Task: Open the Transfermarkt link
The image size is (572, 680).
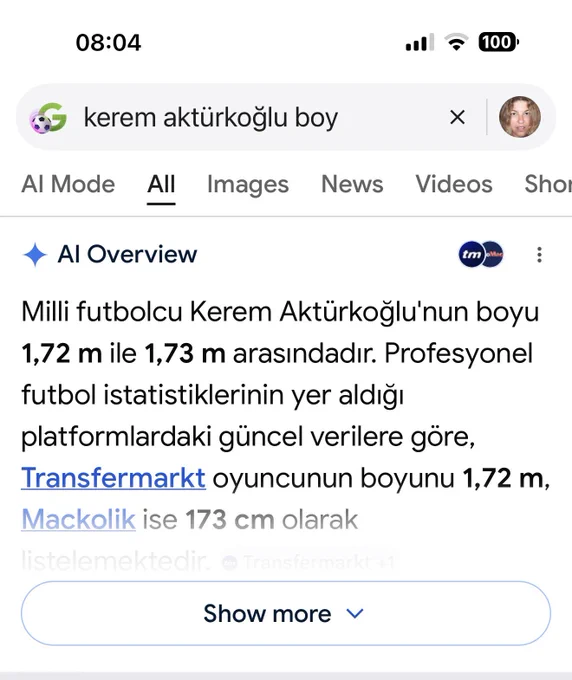Action: (x=113, y=478)
